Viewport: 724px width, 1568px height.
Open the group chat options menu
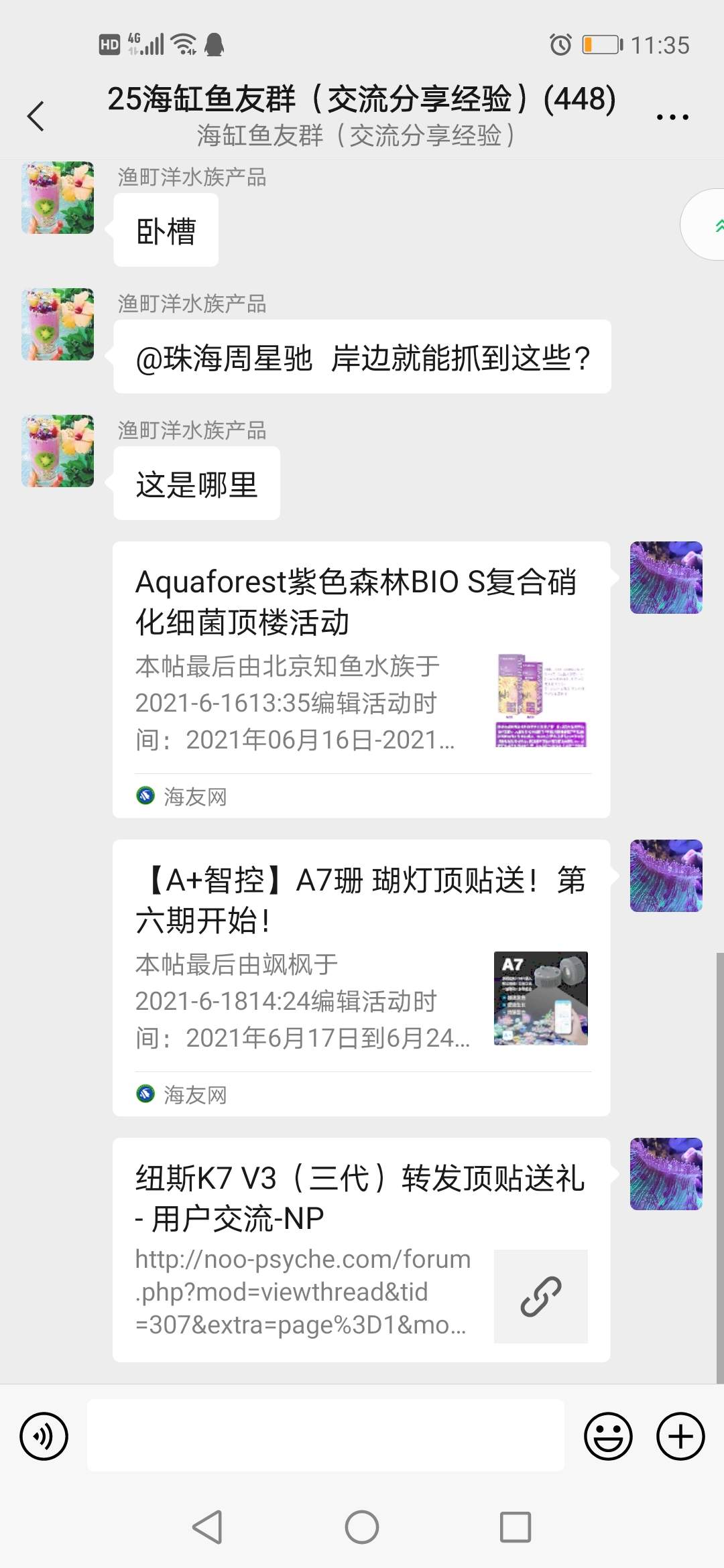coord(672,117)
